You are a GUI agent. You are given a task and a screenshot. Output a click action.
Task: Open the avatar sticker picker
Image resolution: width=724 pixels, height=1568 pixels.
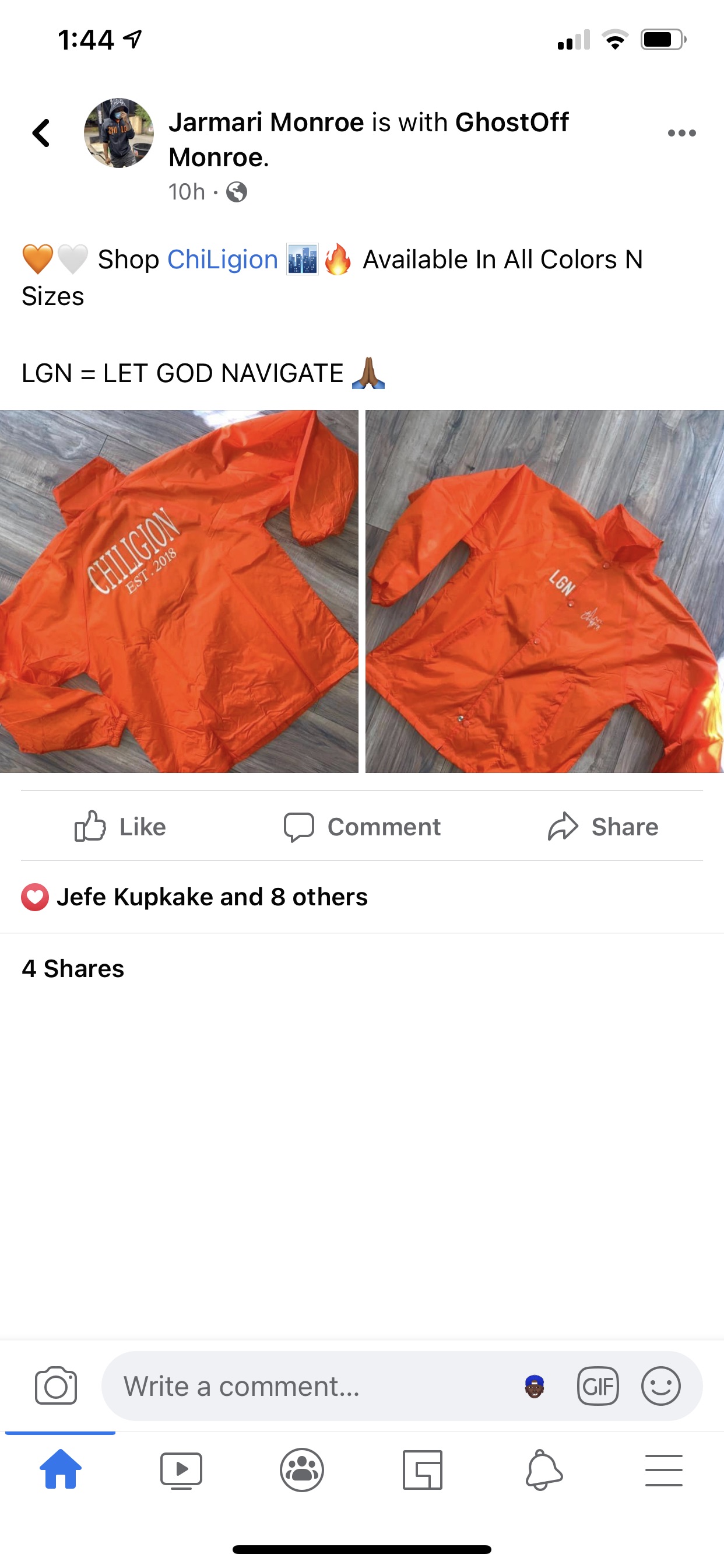534,1386
